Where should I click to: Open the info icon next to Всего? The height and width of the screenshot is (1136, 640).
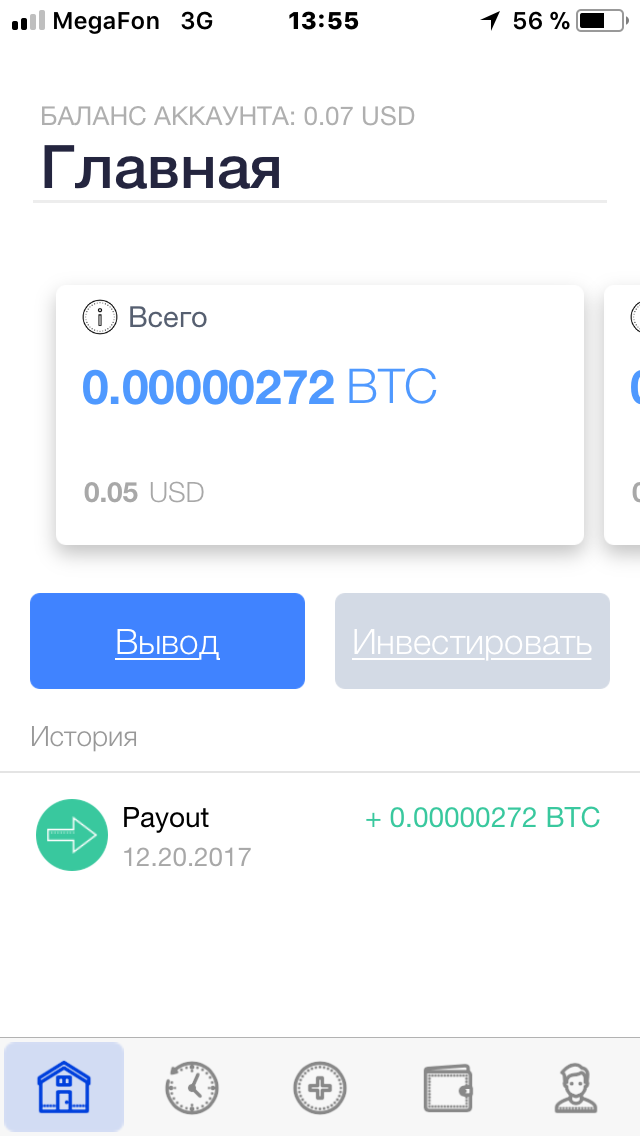99,318
